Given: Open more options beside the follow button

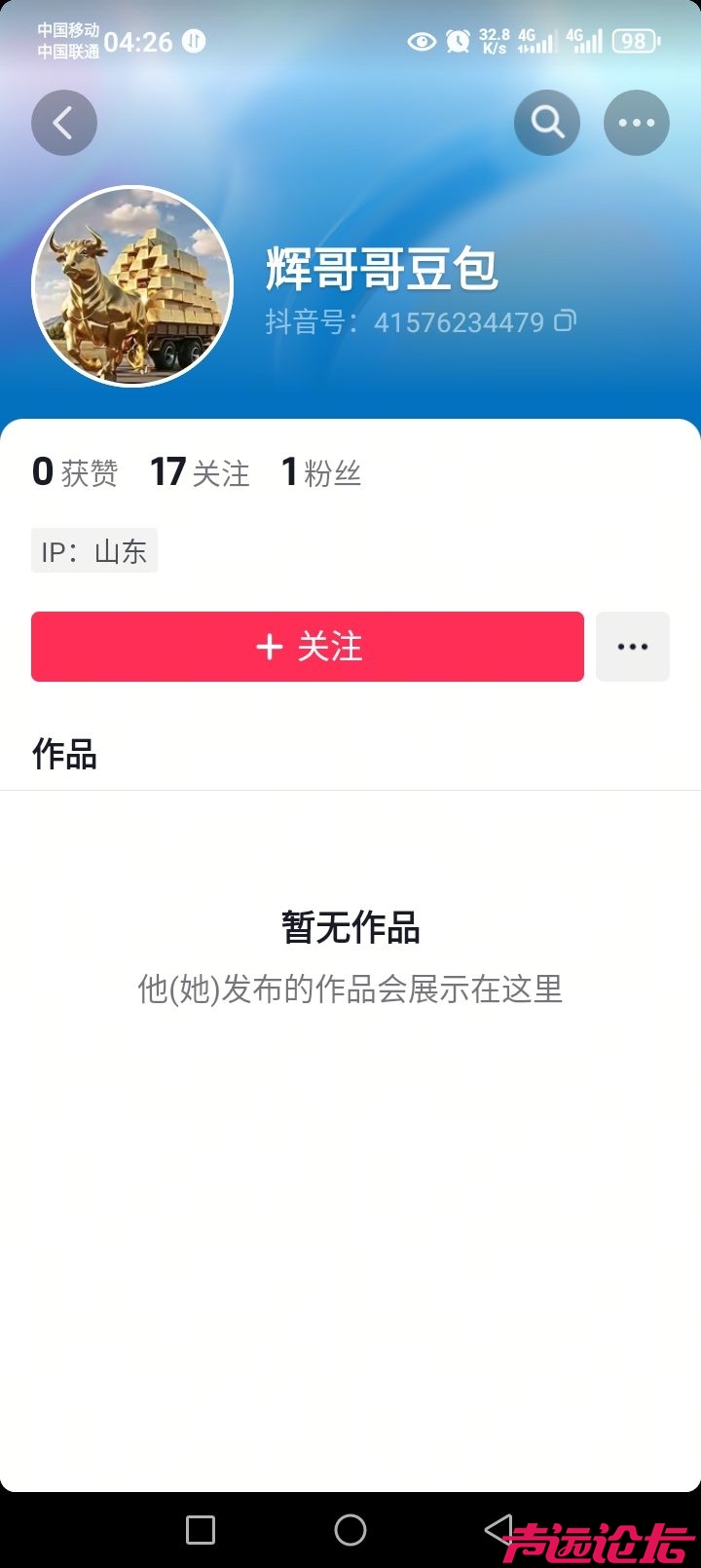Looking at the screenshot, I should [633, 647].
